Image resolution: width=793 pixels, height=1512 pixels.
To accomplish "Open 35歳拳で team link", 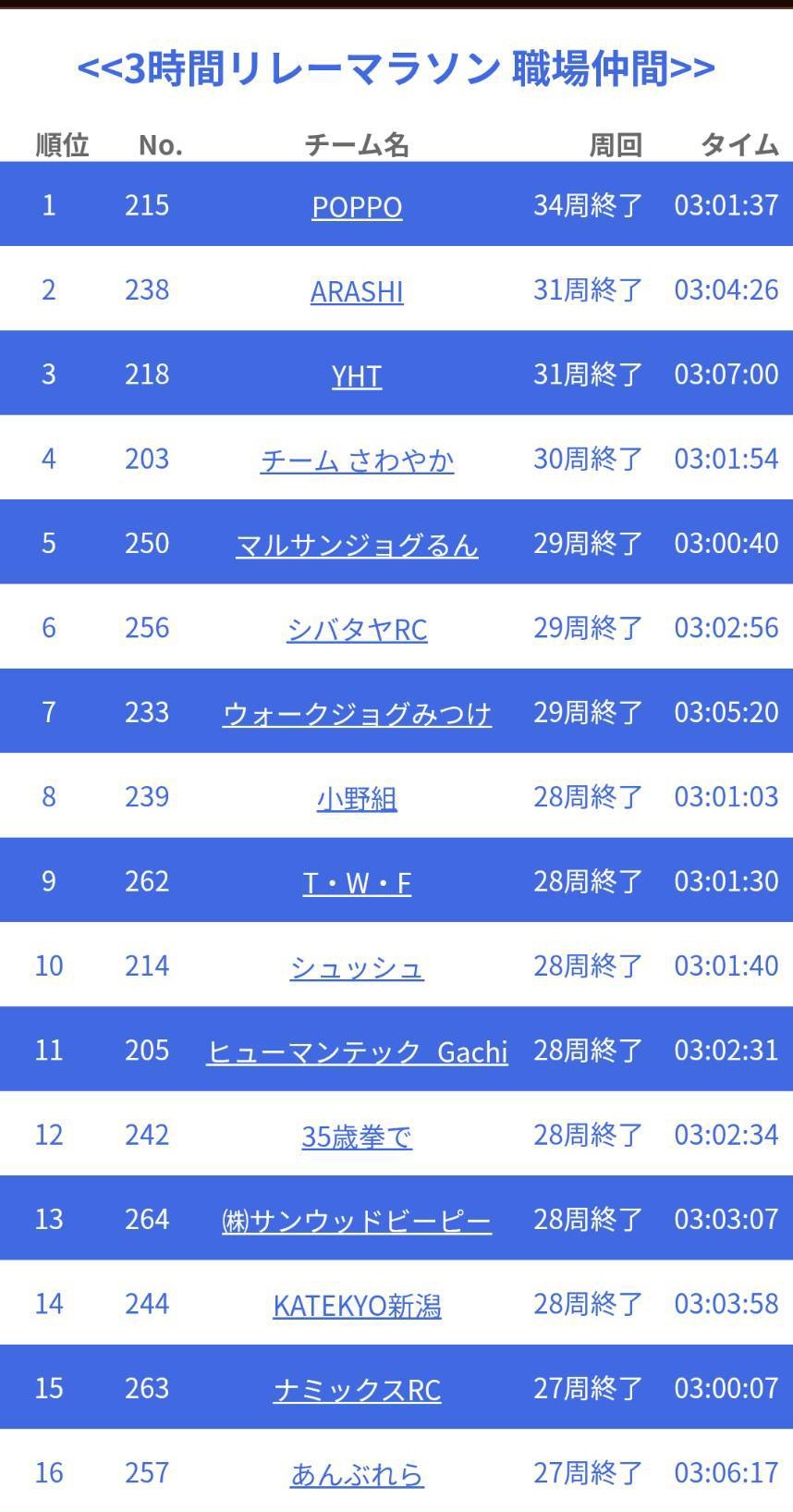I will point(357,1137).
